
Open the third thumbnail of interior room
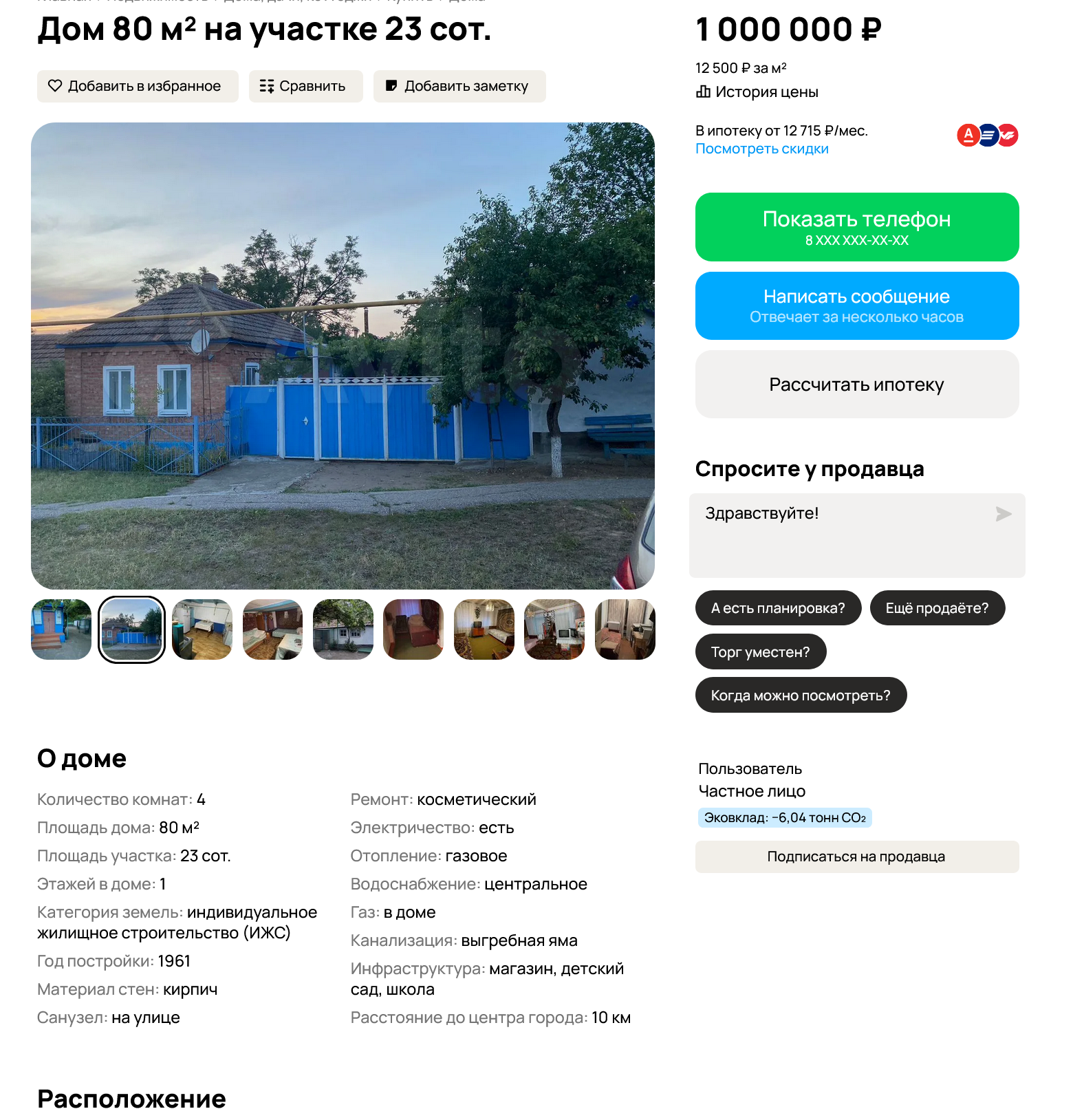pos(202,629)
